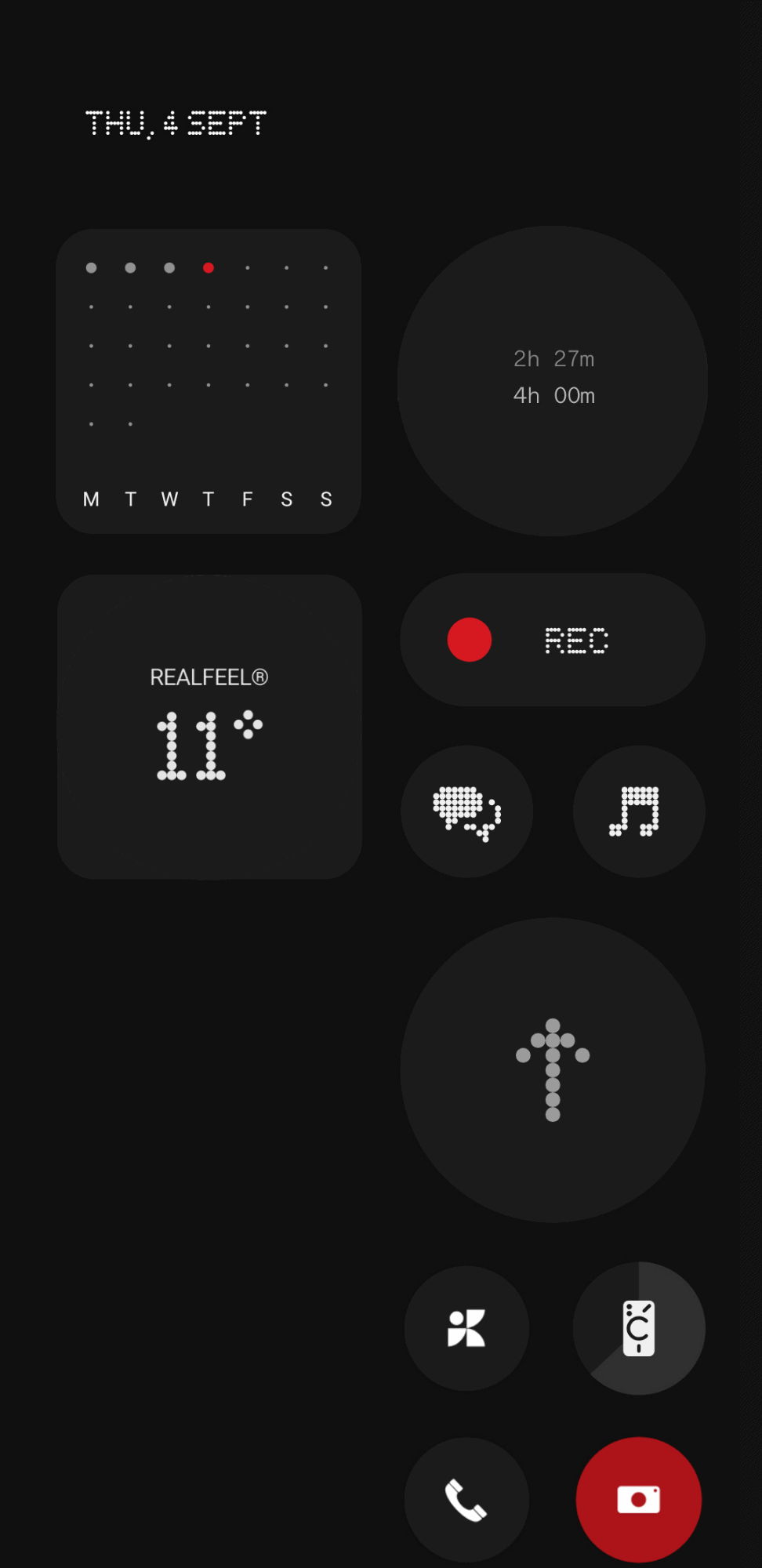762x1568 pixels.
Task: Open the calendar dot widget
Action: coord(209,382)
